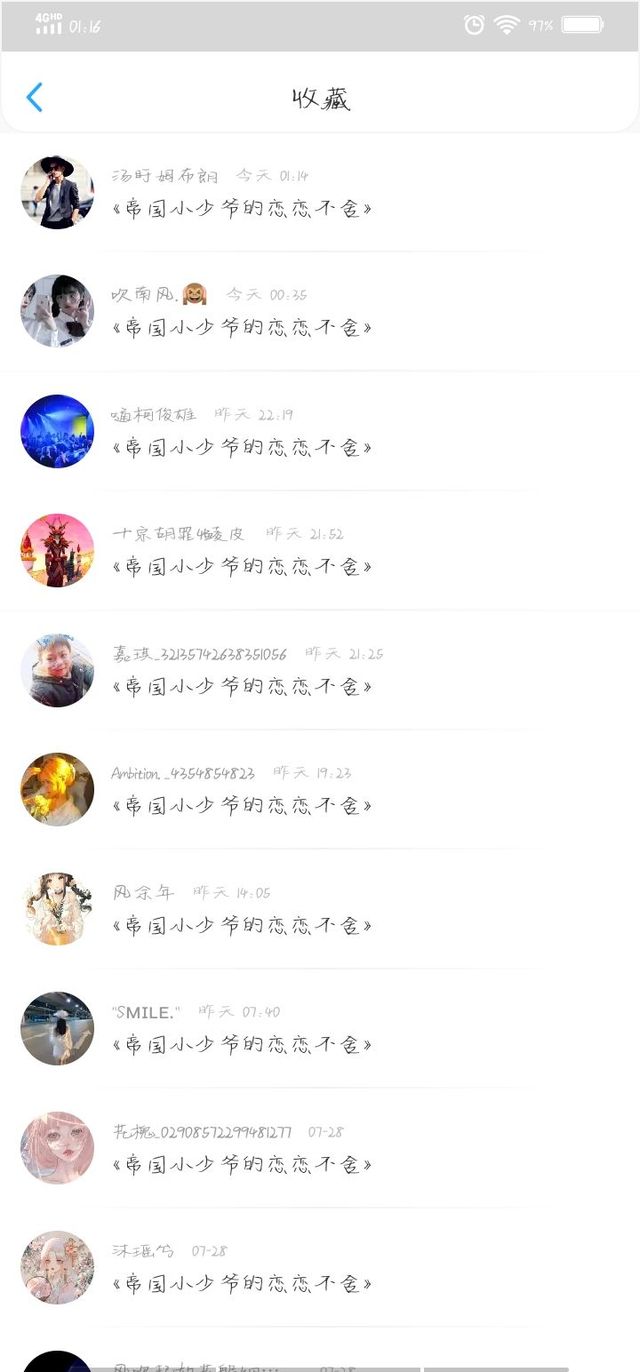
Task: Open the favorite from 吹南风
Action: tap(320, 311)
